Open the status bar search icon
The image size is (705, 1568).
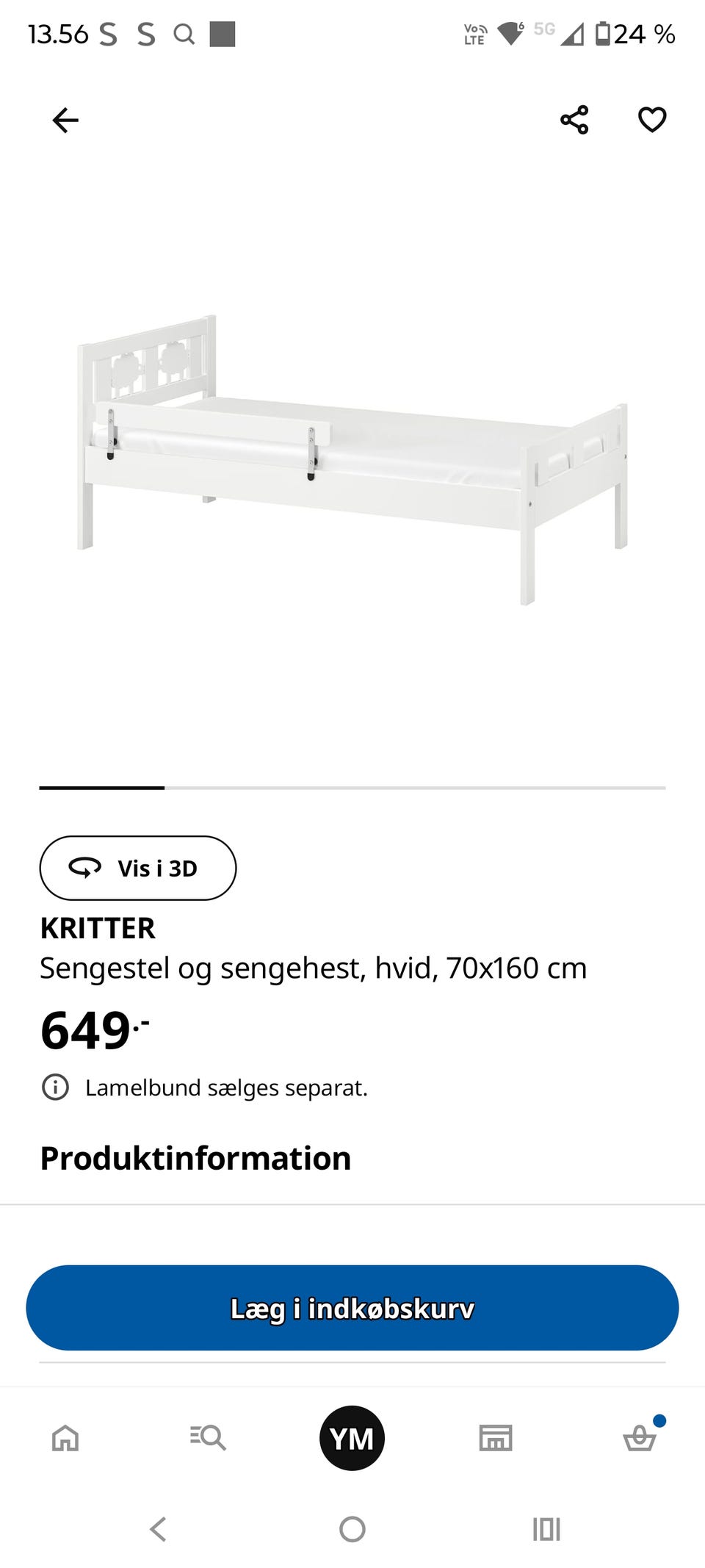coord(184,34)
